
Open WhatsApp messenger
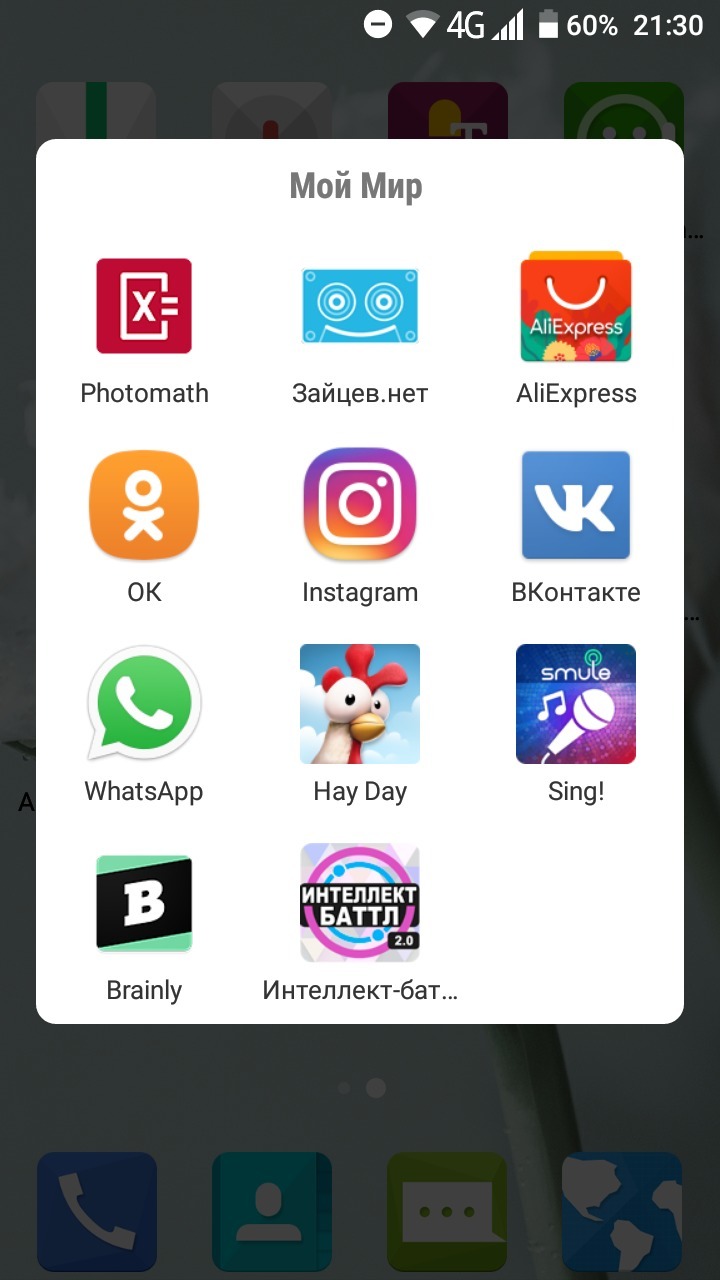[144, 704]
